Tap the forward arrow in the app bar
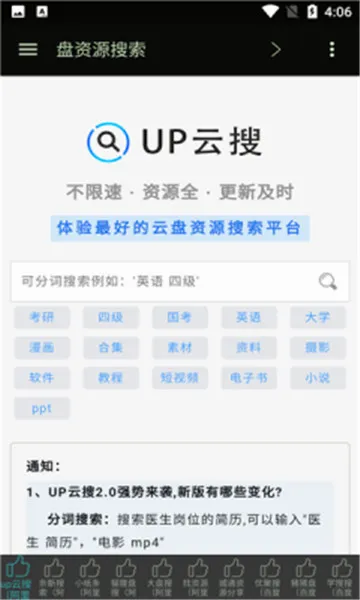The height and width of the screenshot is (600, 360). 275,49
